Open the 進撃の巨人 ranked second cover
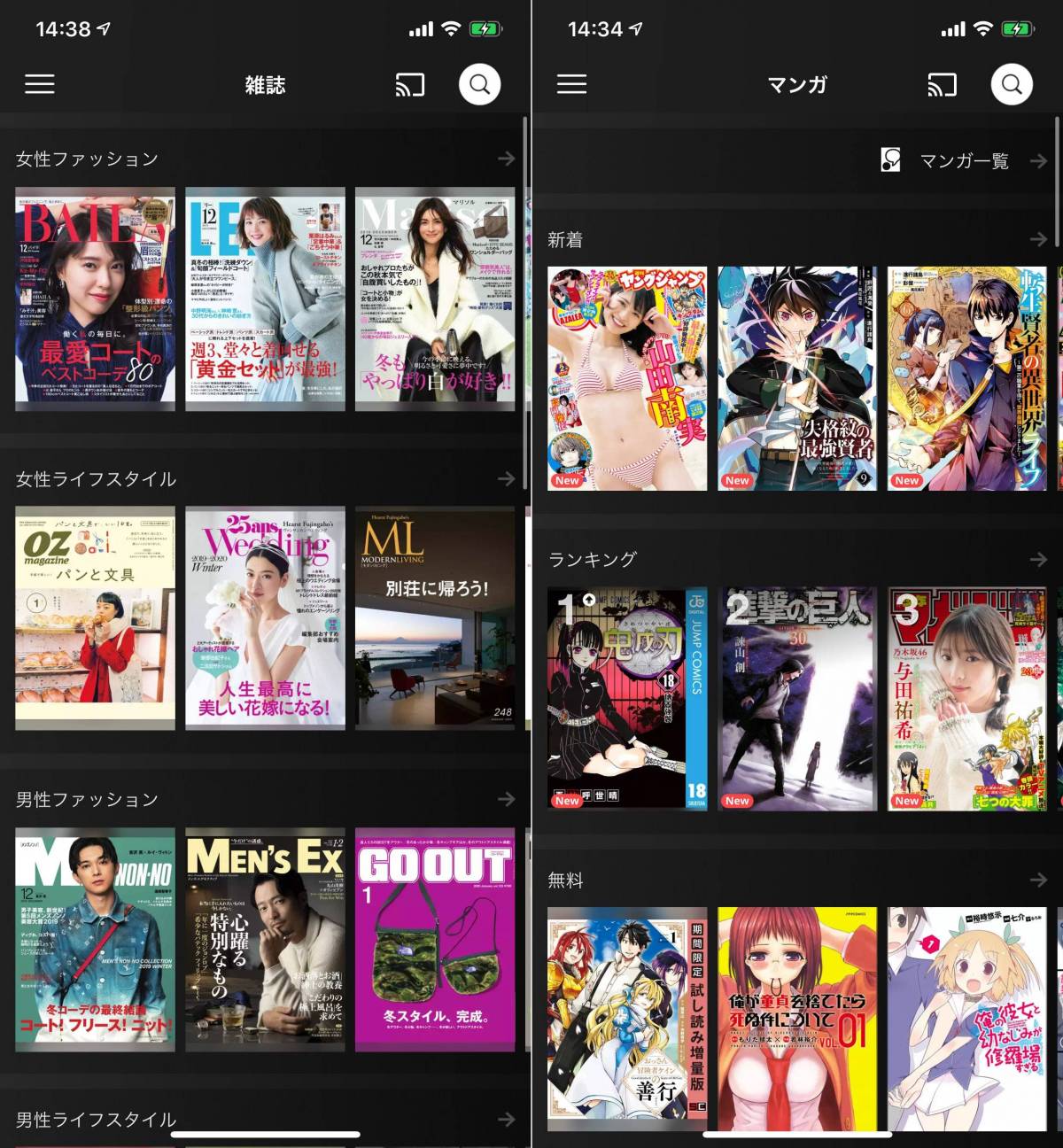1063x1148 pixels. click(795, 695)
